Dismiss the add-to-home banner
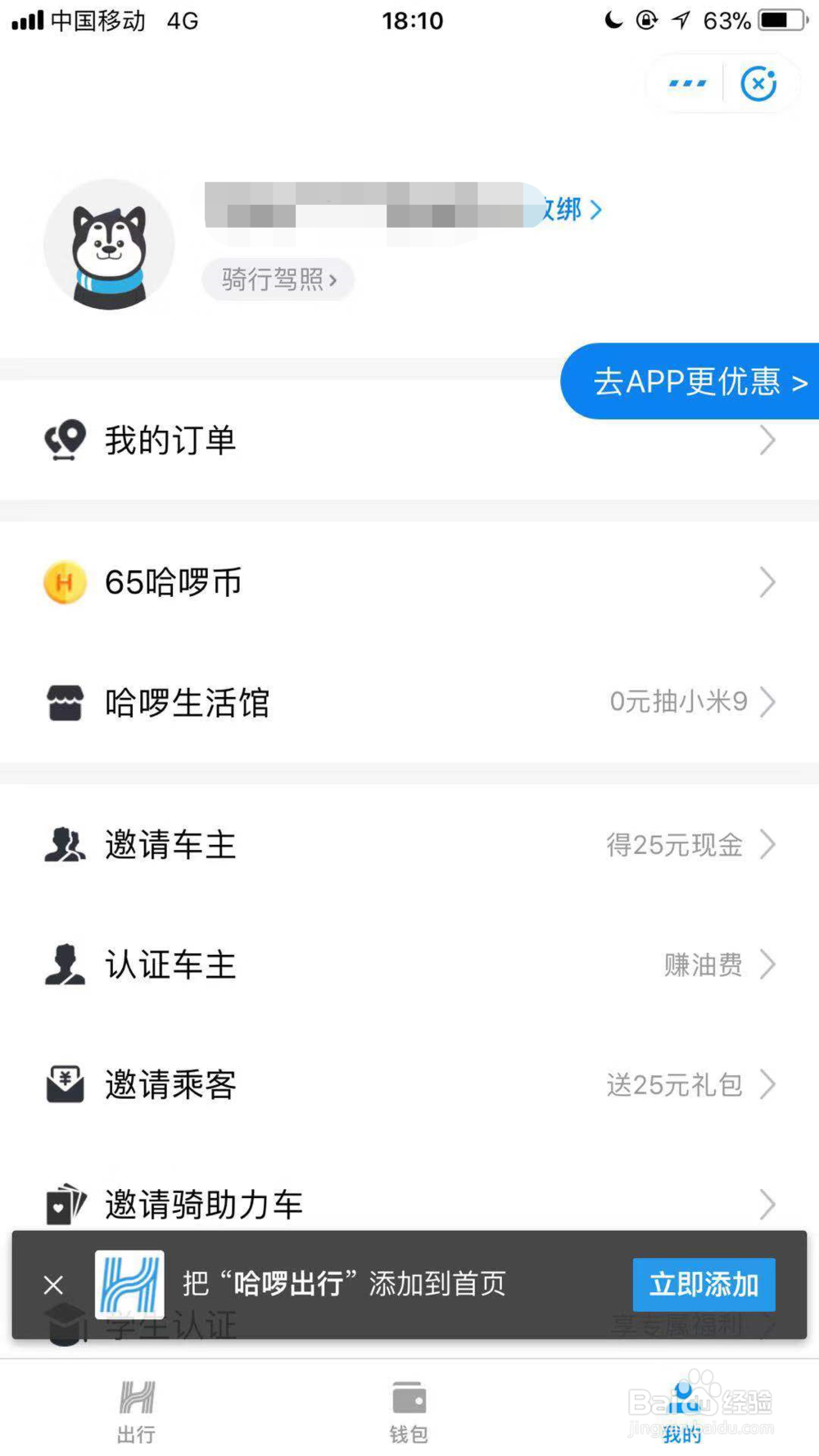This screenshot has width=819, height=1456. (53, 1285)
